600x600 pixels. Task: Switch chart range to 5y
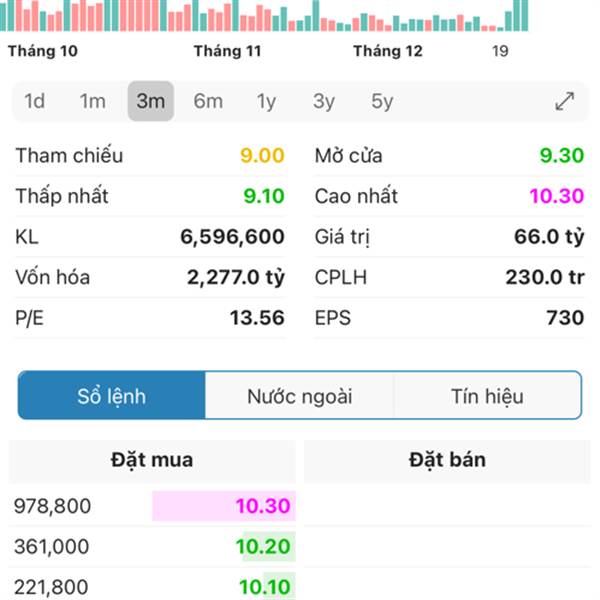coord(382,101)
